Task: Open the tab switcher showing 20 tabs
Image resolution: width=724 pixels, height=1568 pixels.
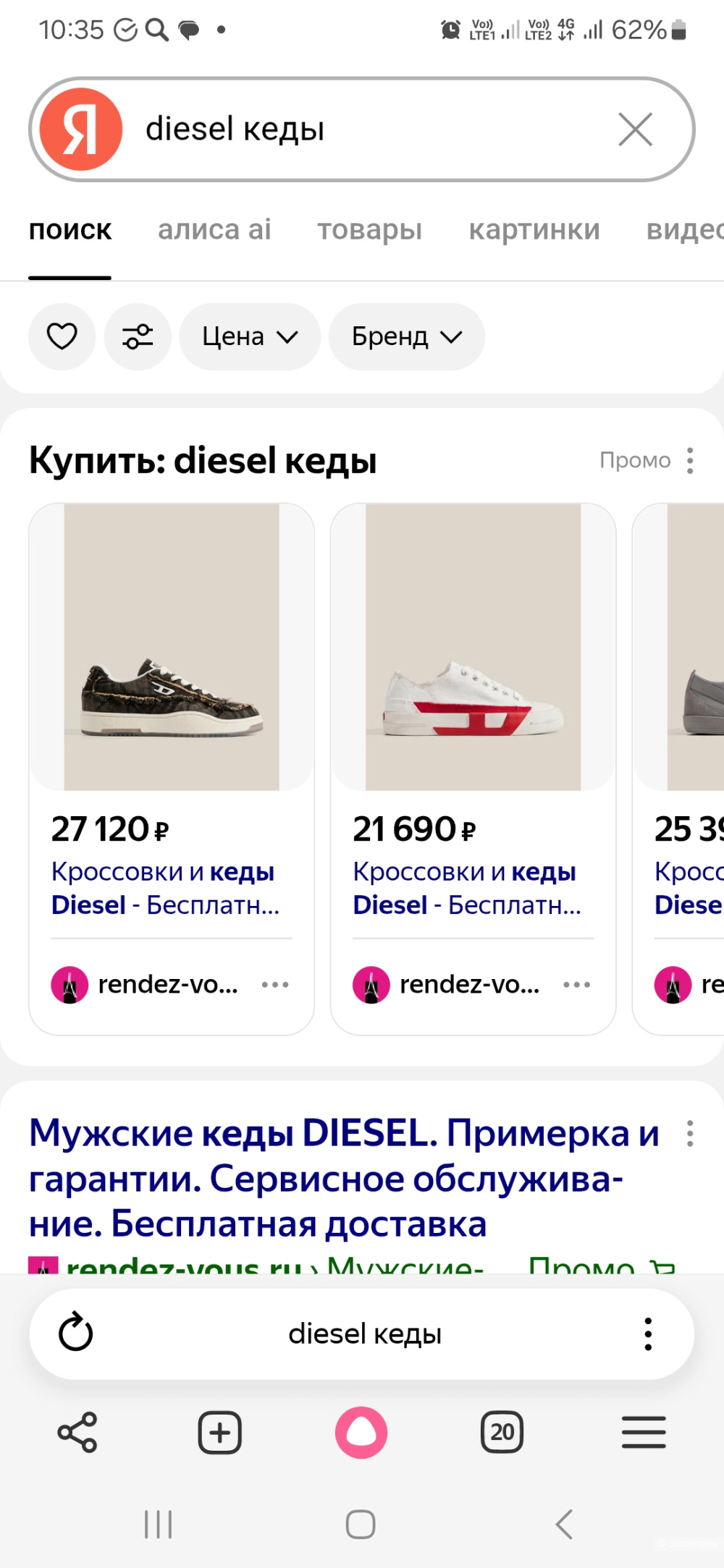Action: coord(502,1433)
